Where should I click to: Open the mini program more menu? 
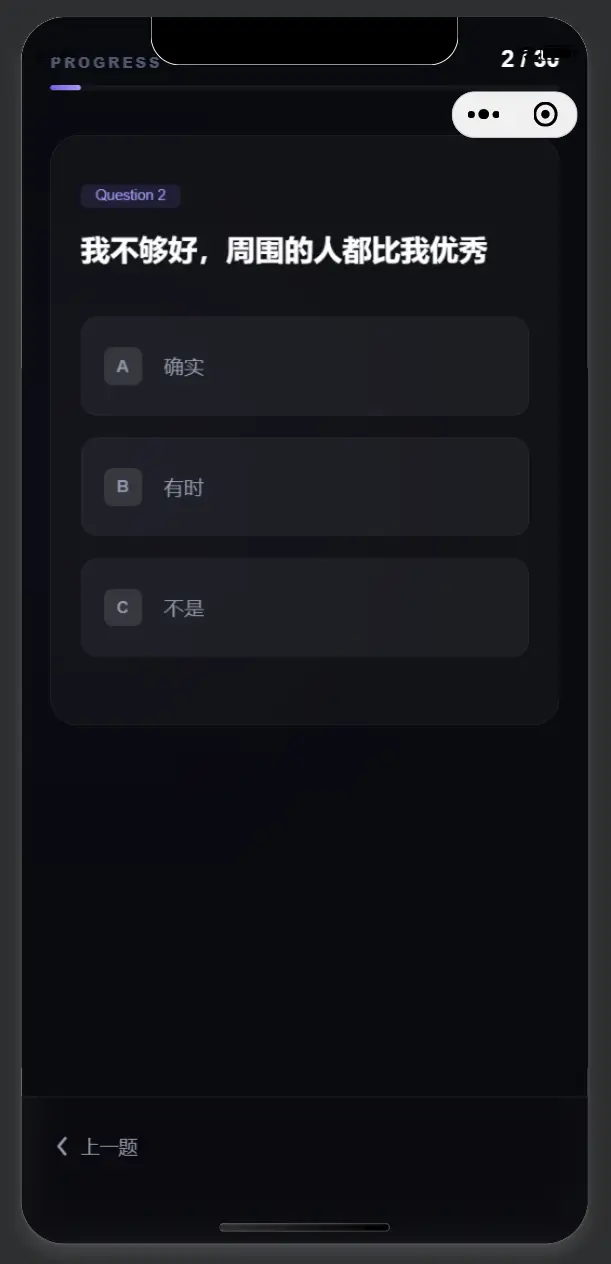484,115
